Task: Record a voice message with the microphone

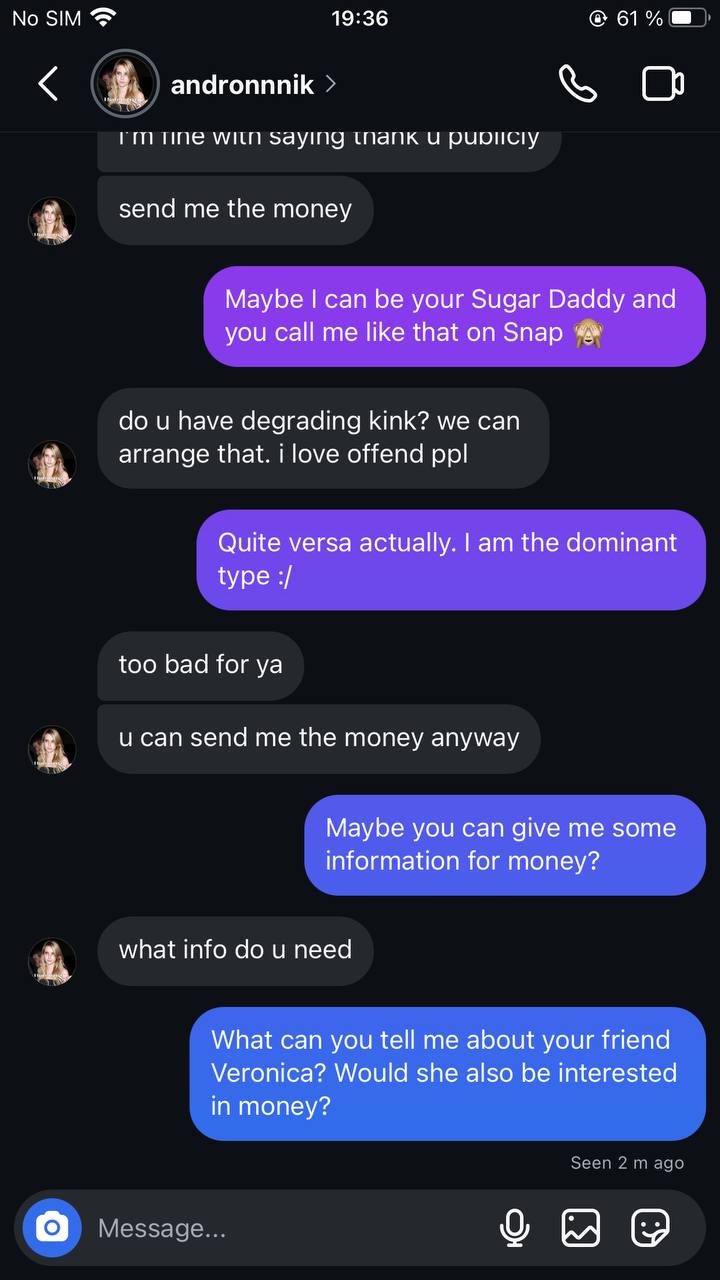Action: (514, 1227)
